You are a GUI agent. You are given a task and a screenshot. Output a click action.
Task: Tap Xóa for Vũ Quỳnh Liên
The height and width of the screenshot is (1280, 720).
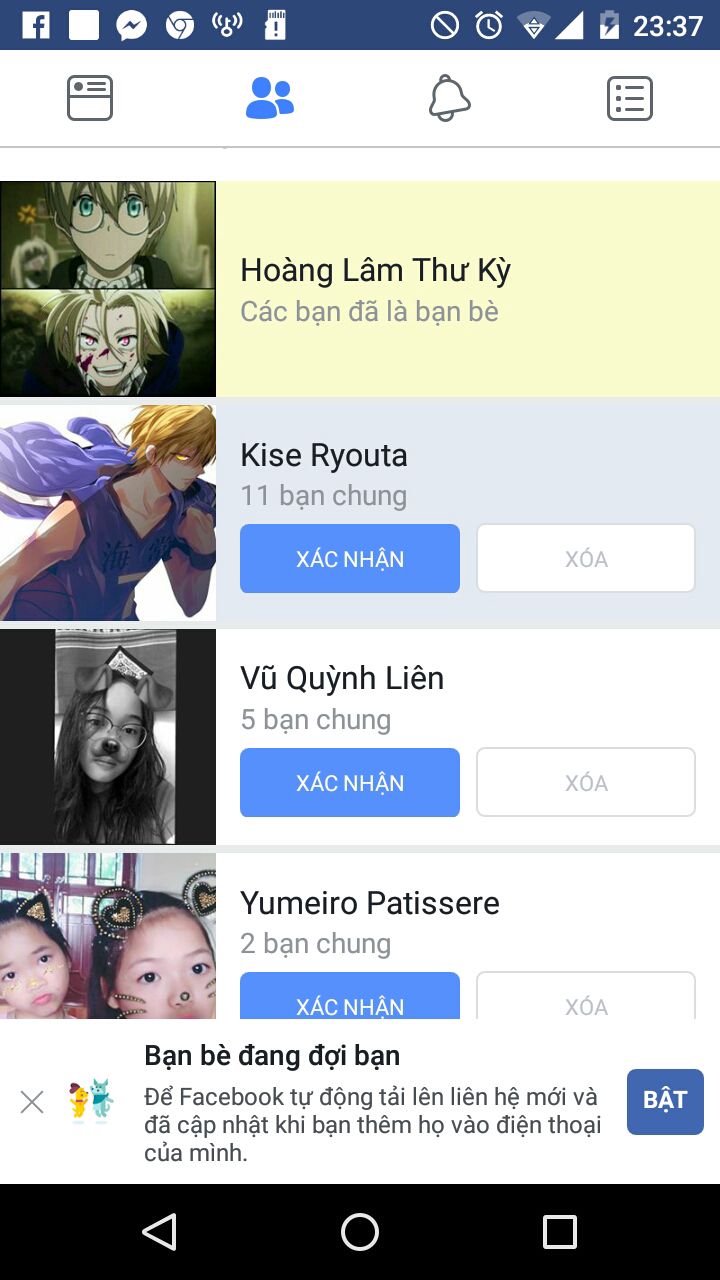pyautogui.click(x=586, y=783)
